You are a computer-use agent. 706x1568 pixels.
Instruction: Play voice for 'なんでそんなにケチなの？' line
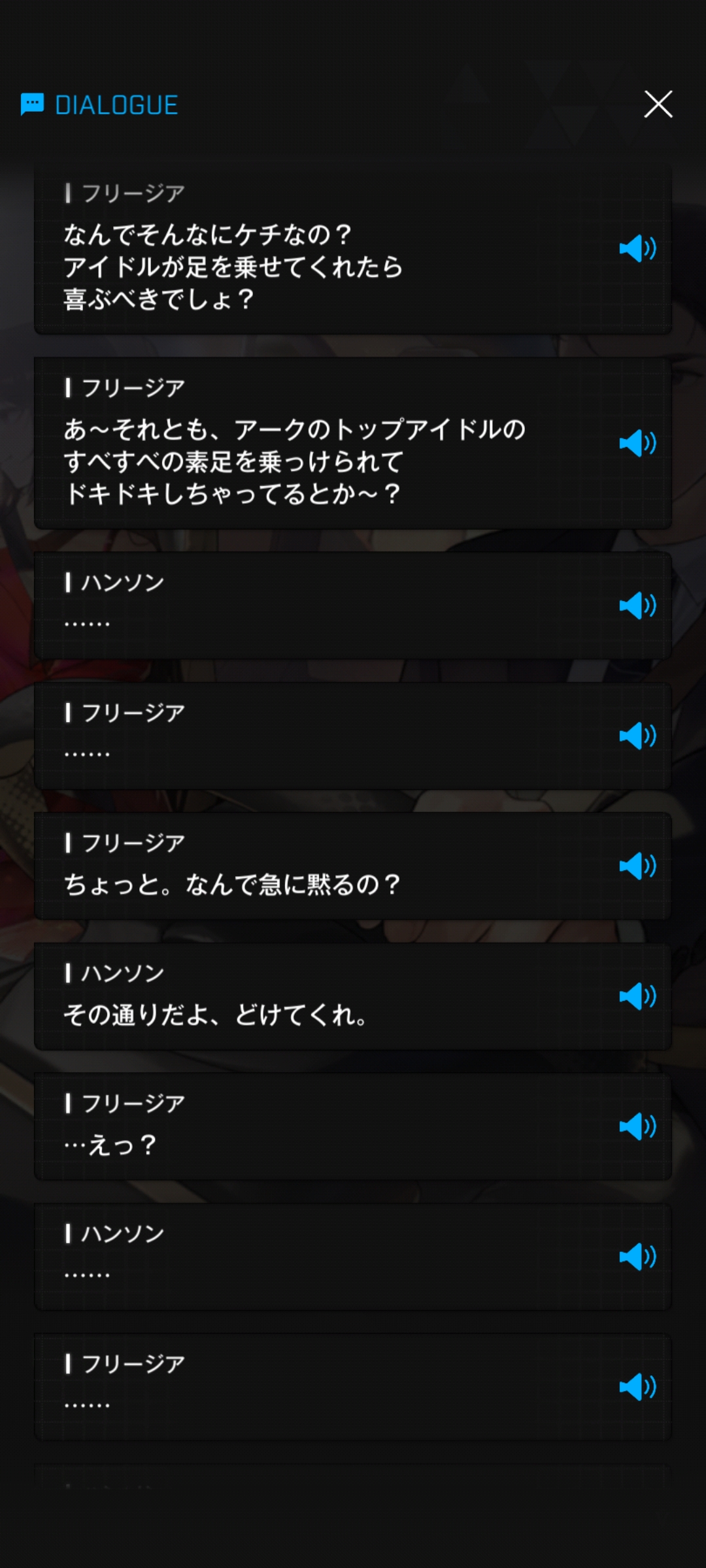coord(637,248)
